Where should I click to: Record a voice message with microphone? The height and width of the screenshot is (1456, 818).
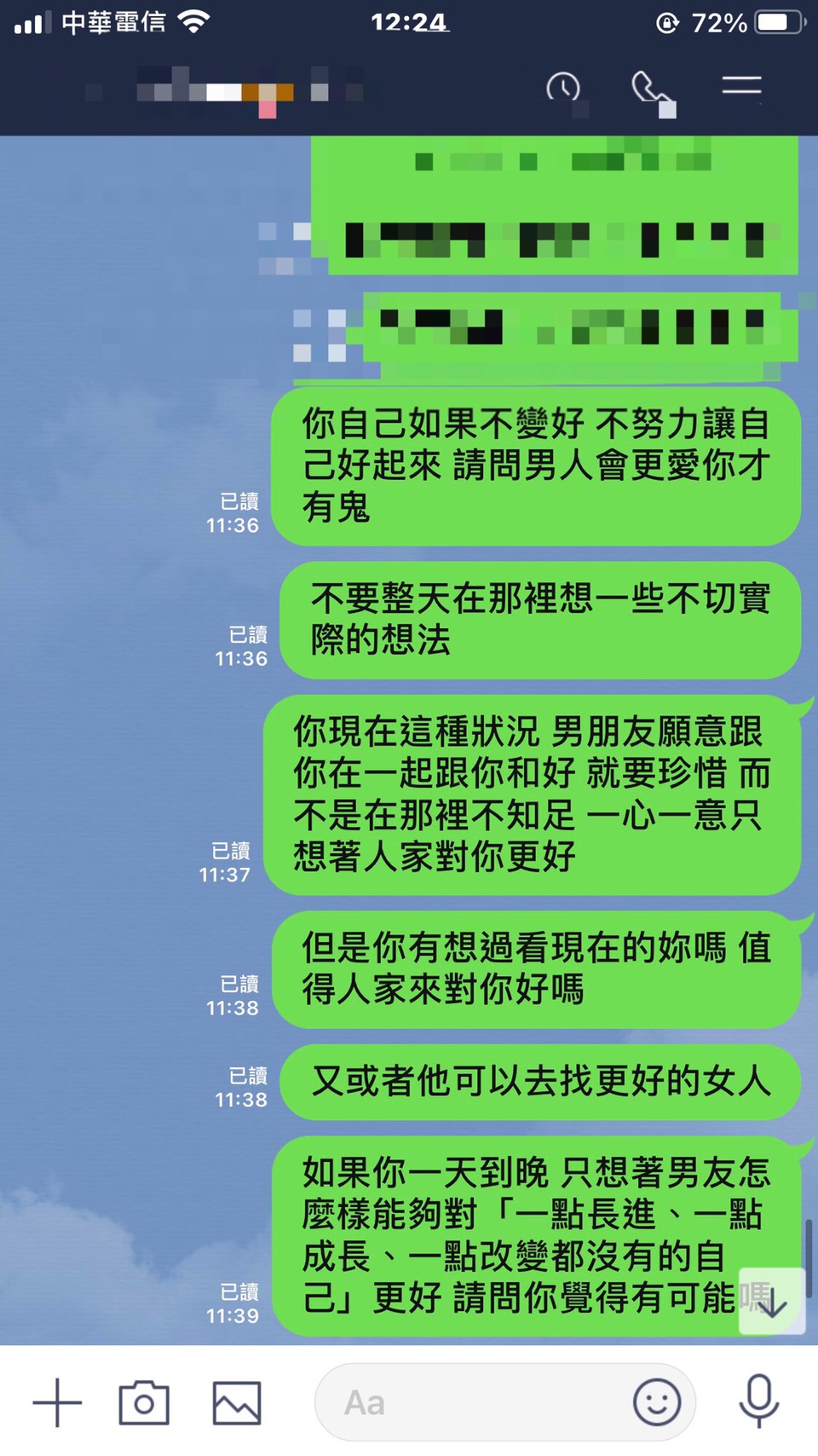point(758,1401)
